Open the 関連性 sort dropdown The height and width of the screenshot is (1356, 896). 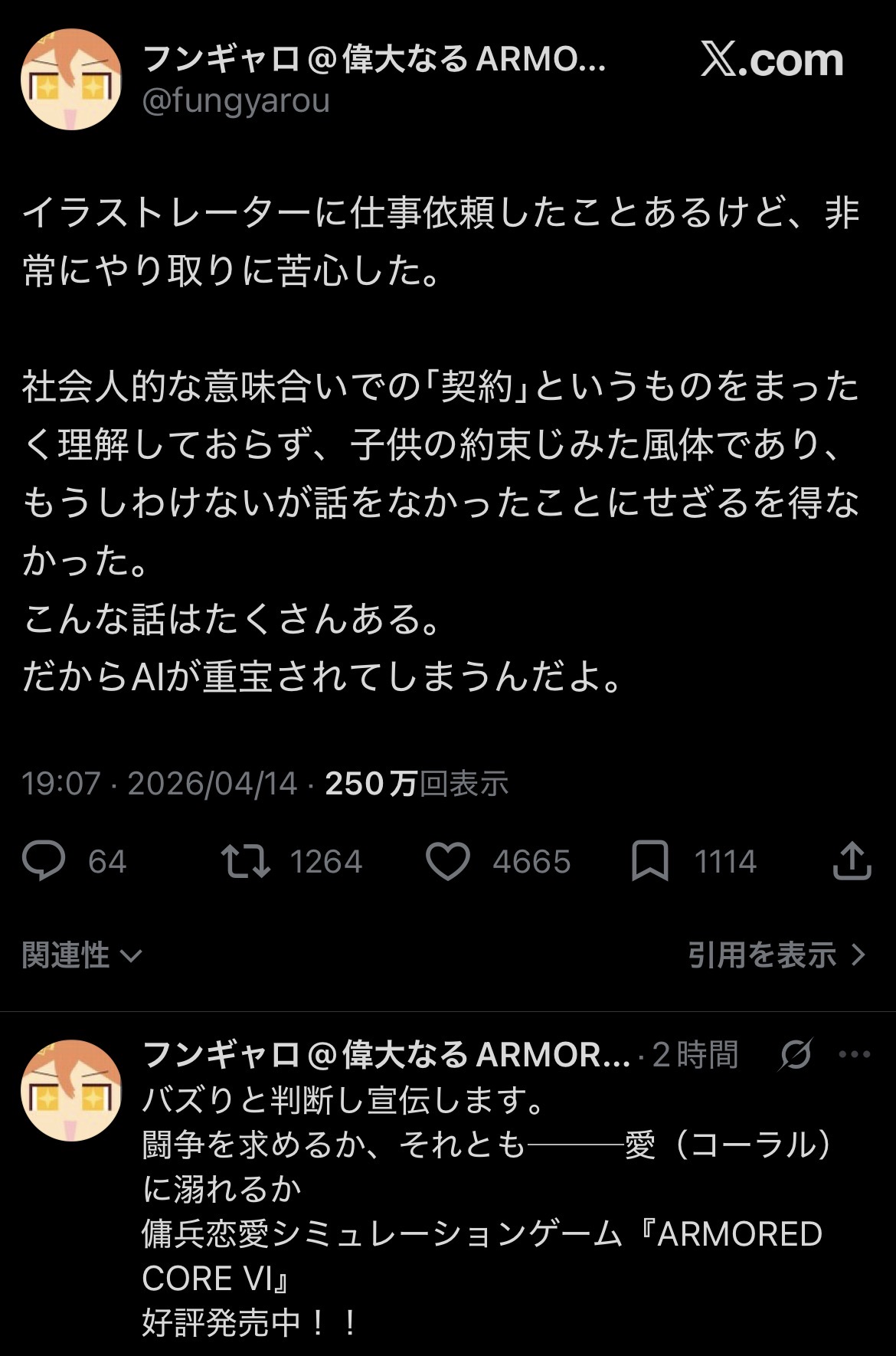pos(82,955)
